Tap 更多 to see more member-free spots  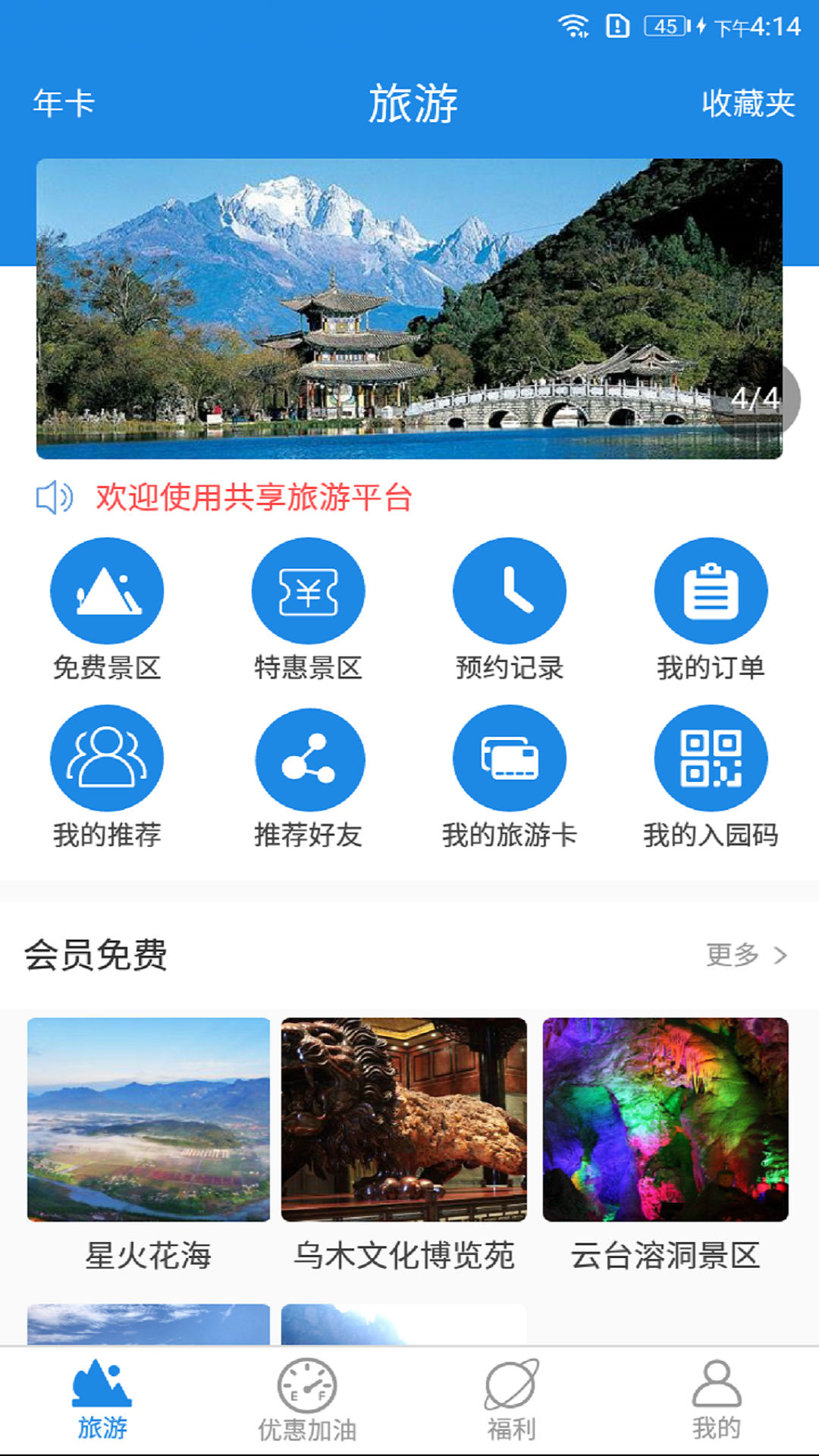(746, 955)
